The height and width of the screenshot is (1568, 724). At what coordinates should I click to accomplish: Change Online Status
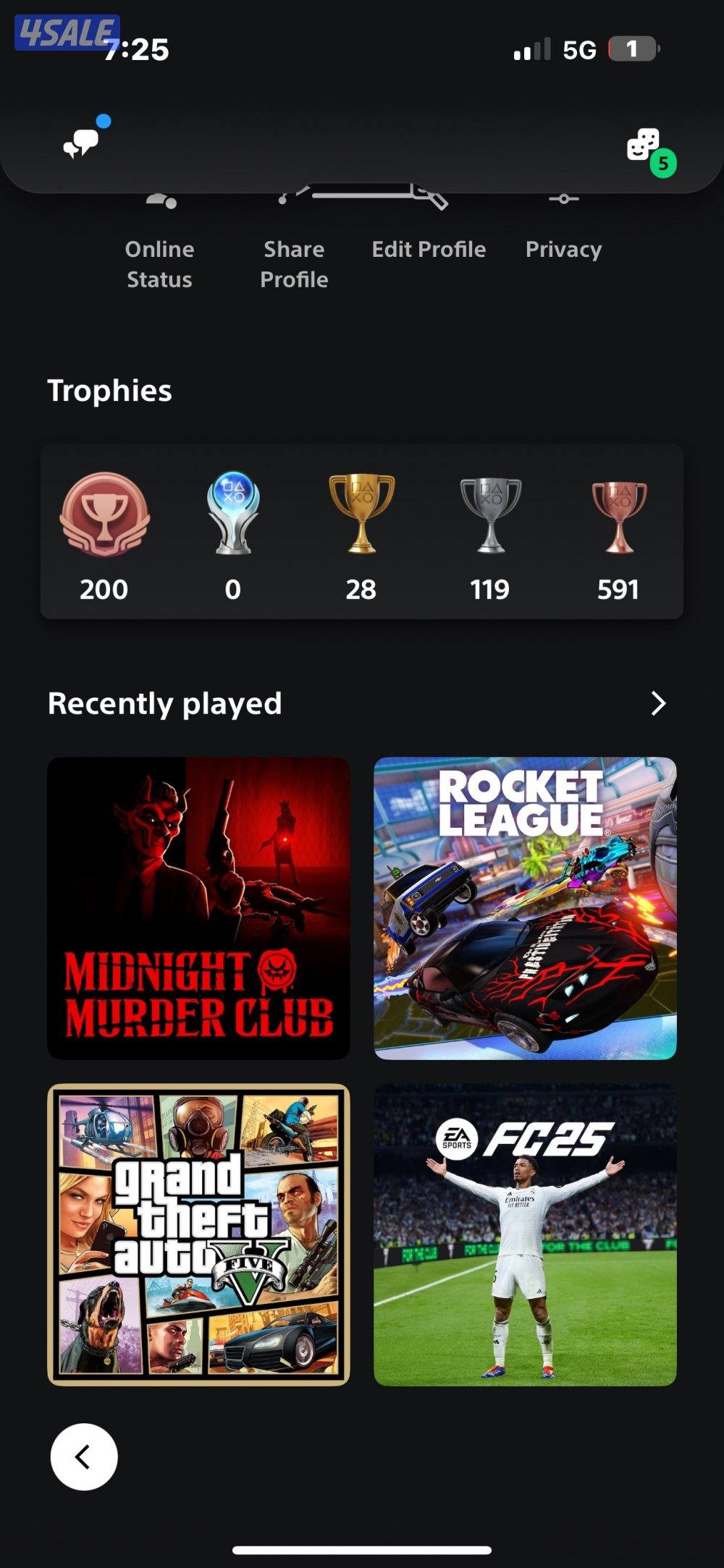click(159, 263)
